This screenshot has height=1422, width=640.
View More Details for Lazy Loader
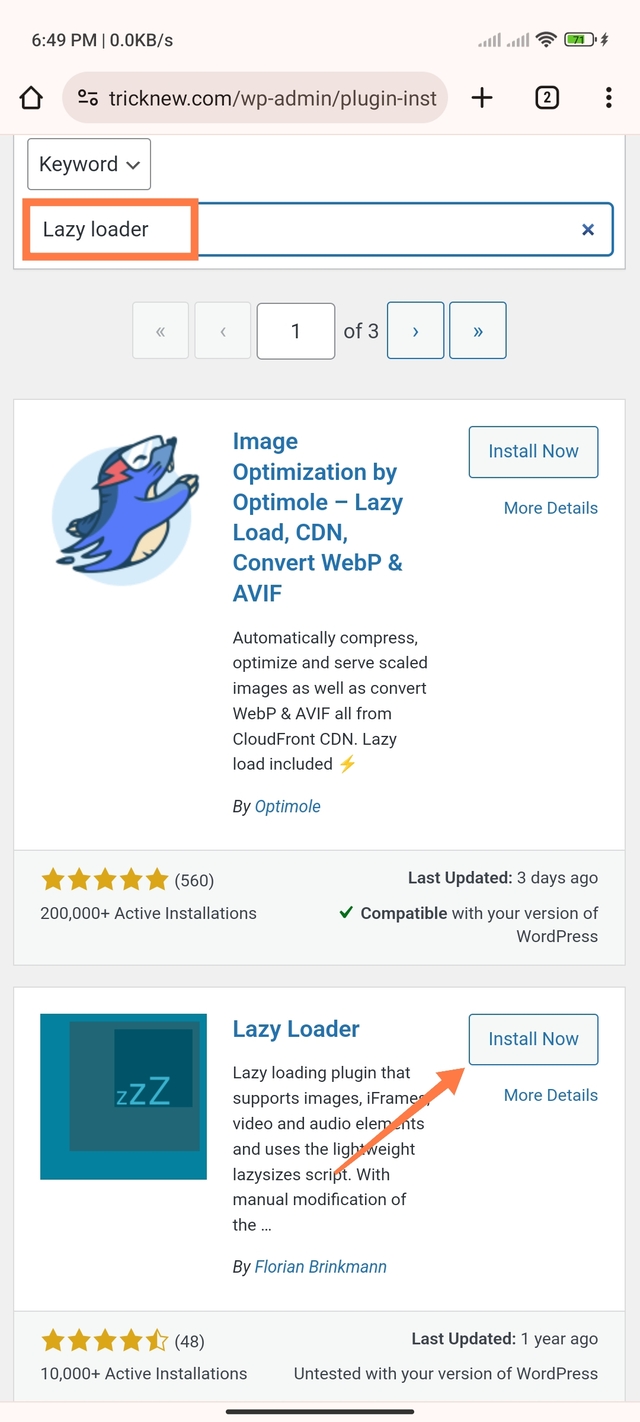pyautogui.click(x=550, y=1095)
